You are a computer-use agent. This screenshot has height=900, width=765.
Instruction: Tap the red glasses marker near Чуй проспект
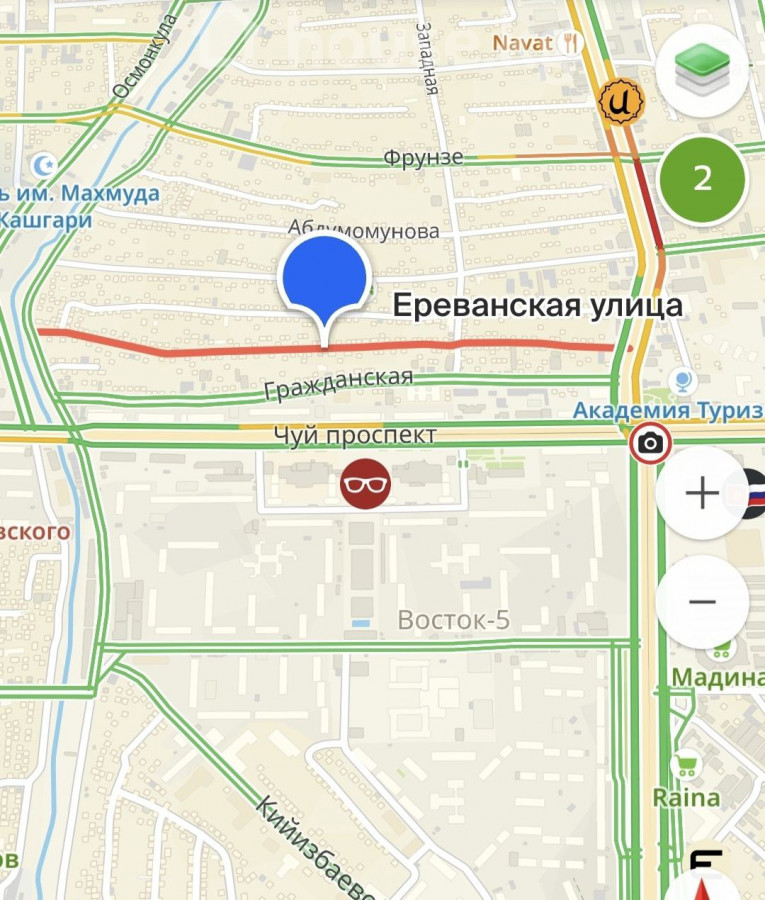click(x=365, y=484)
